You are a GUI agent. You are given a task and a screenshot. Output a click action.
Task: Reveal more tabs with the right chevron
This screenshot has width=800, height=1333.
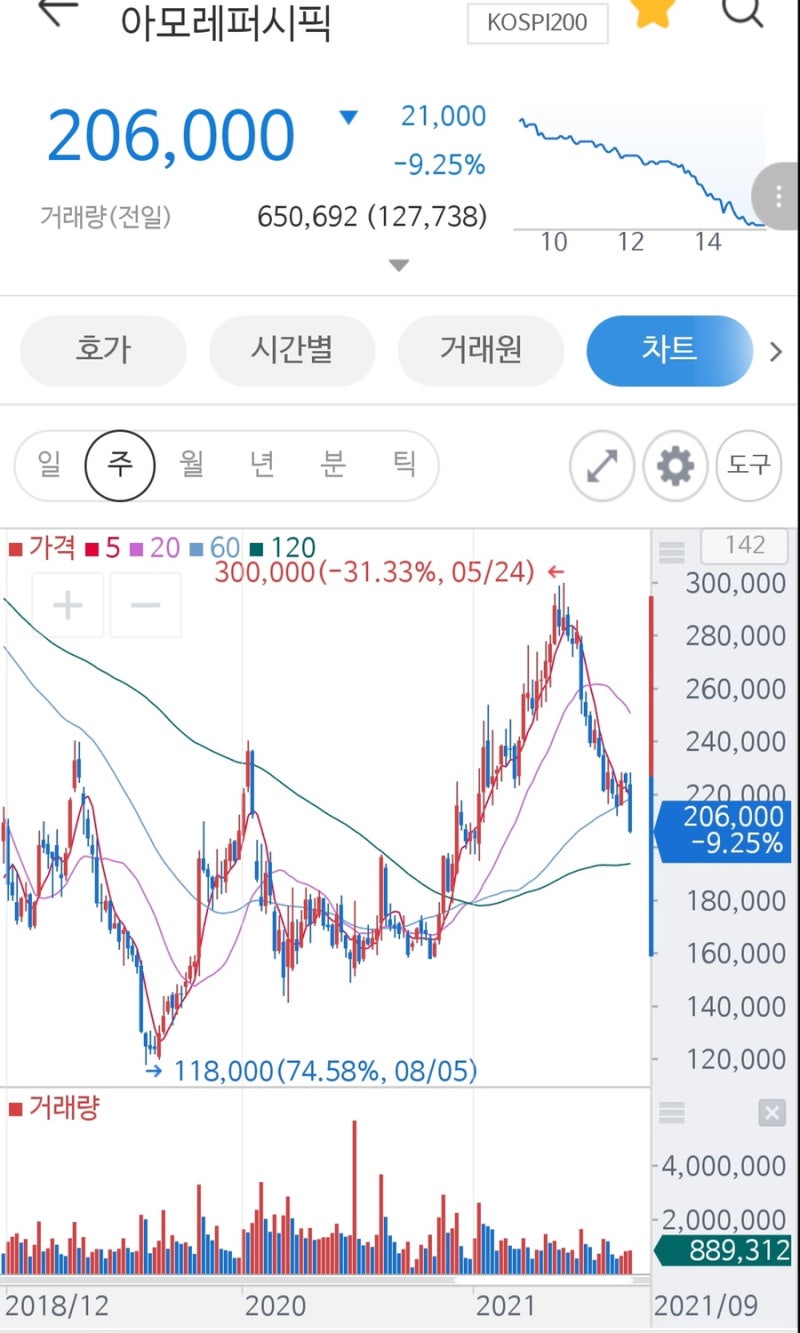(x=779, y=351)
